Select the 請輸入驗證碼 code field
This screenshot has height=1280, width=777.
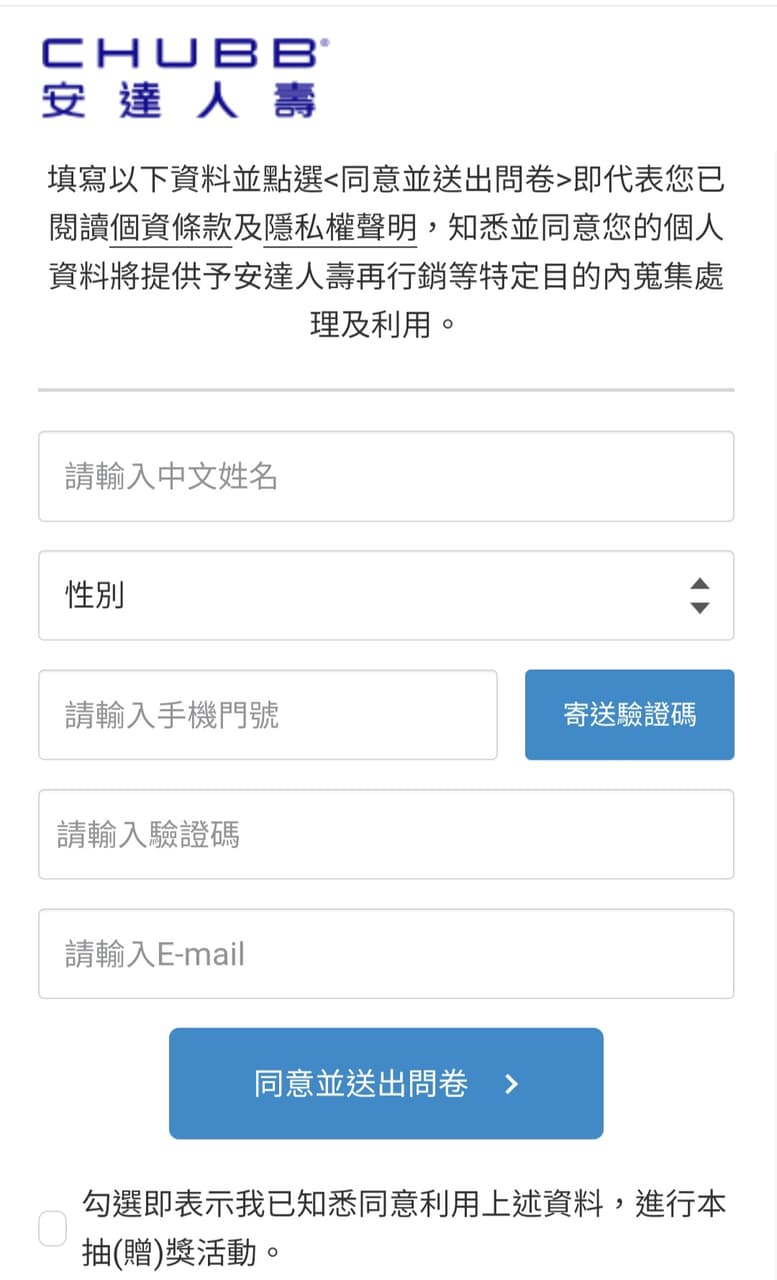386,834
